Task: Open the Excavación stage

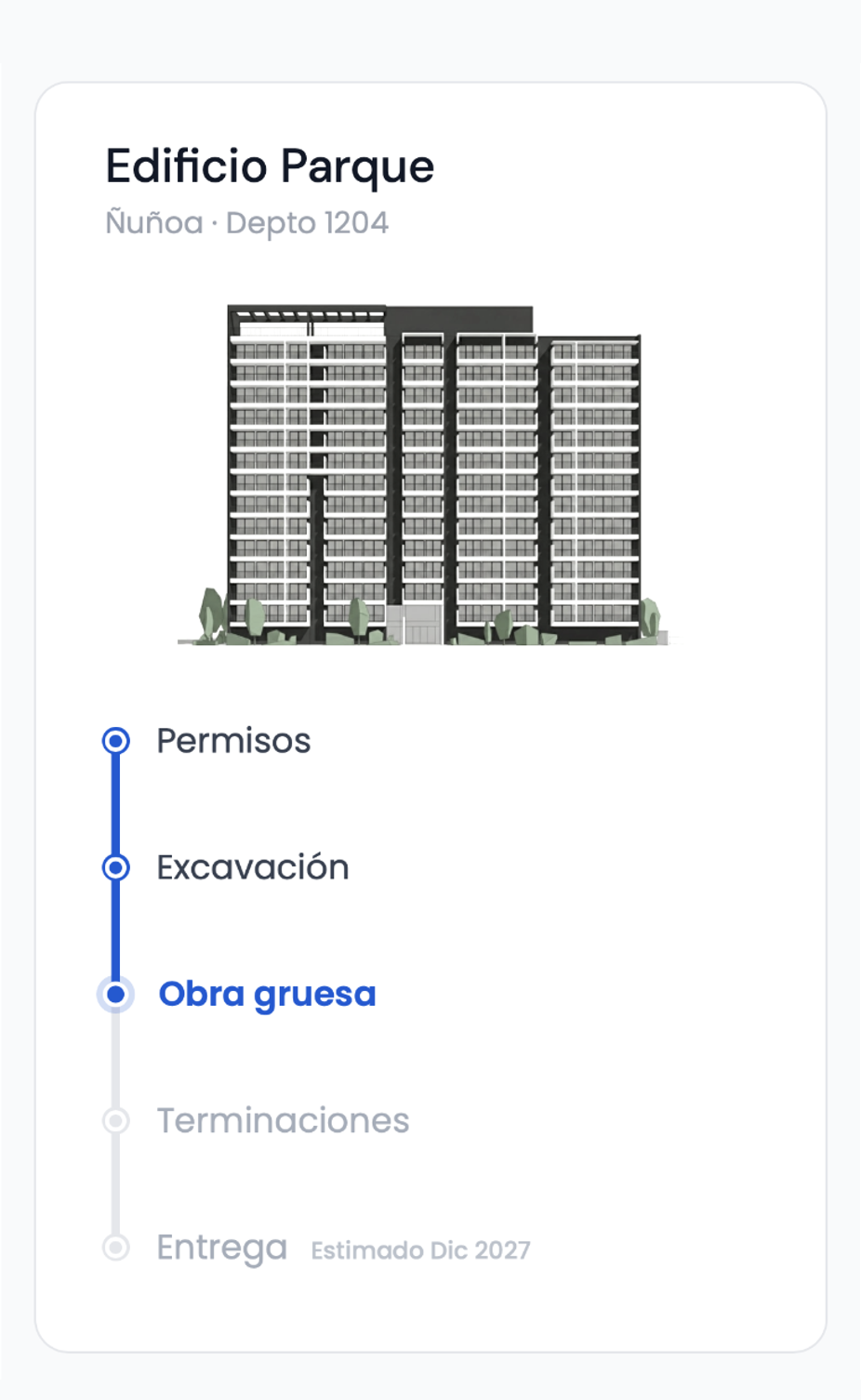Action: (252, 867)
